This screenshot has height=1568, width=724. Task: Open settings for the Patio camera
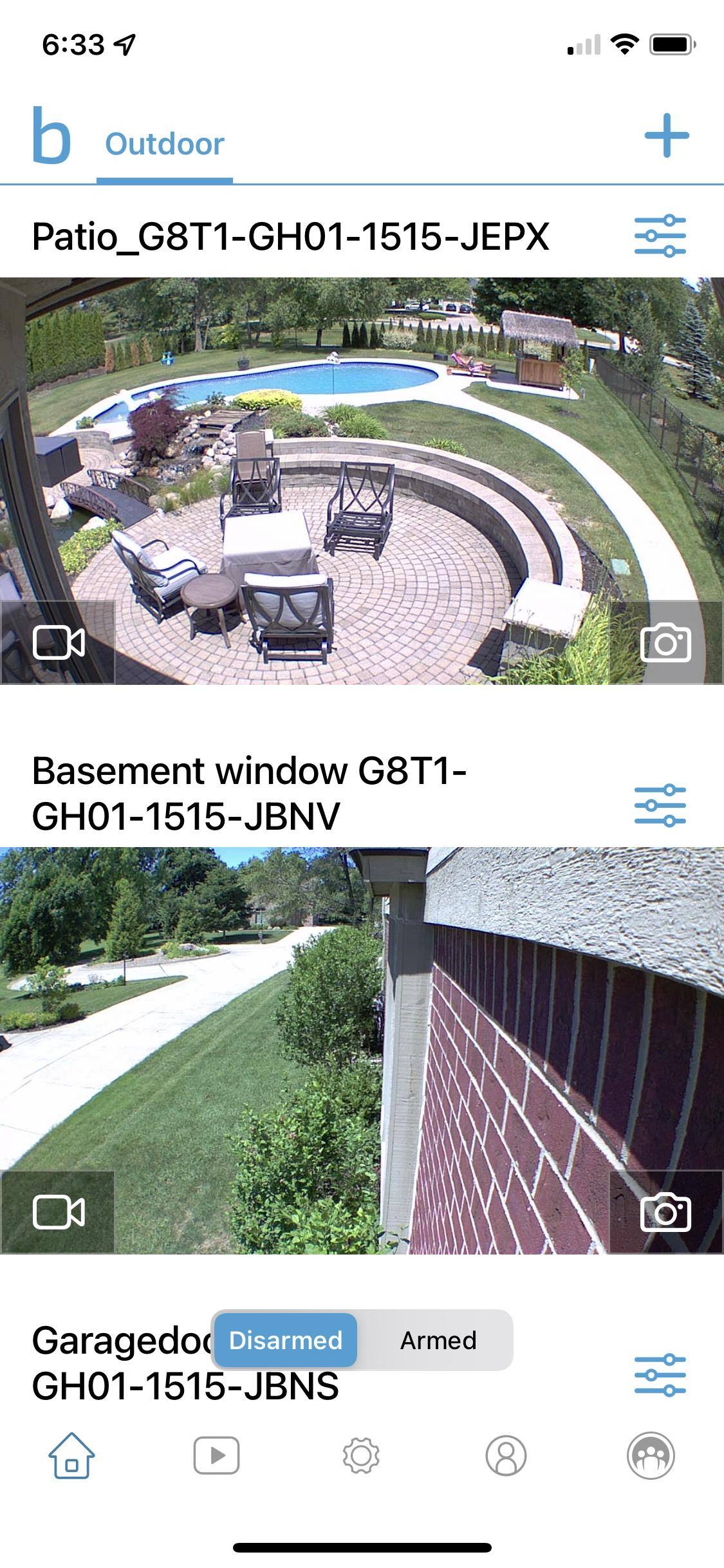660,236
